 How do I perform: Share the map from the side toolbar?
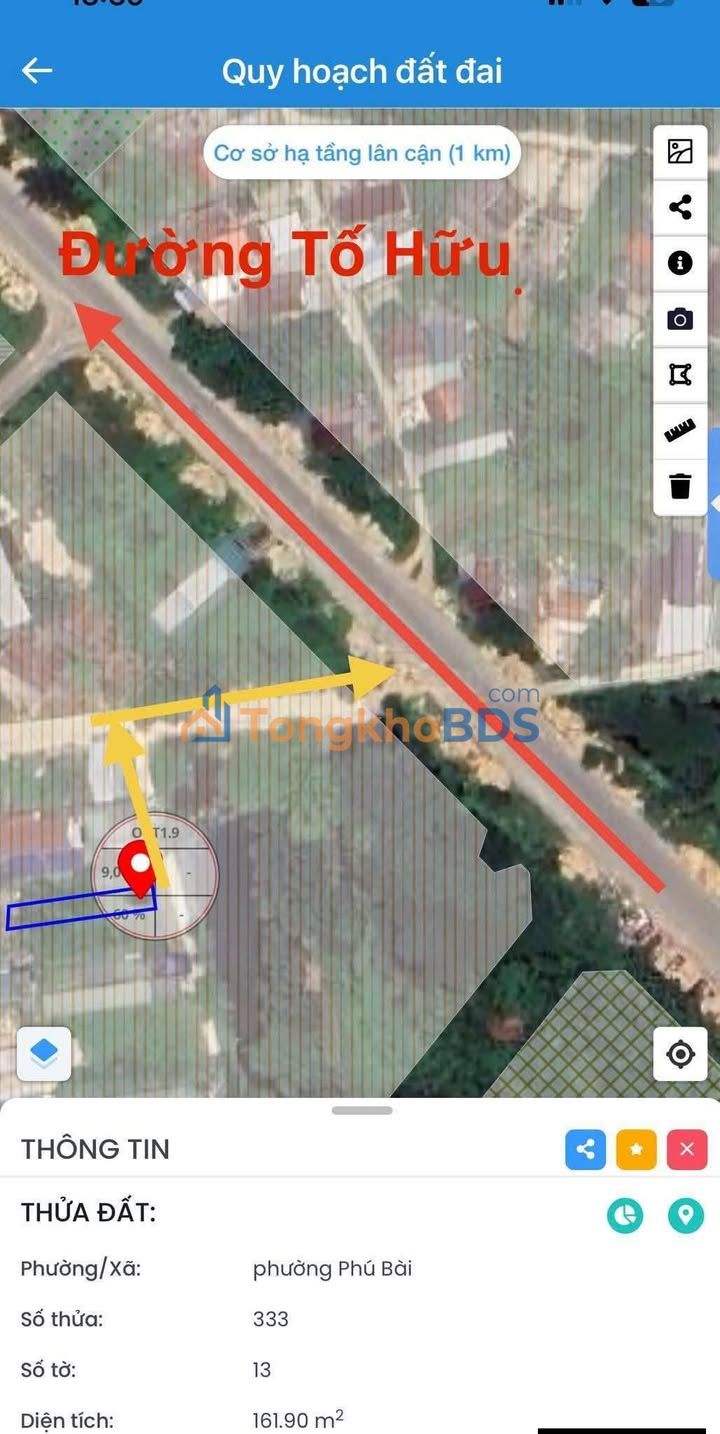pyautogui.click(x=680, y=208)
